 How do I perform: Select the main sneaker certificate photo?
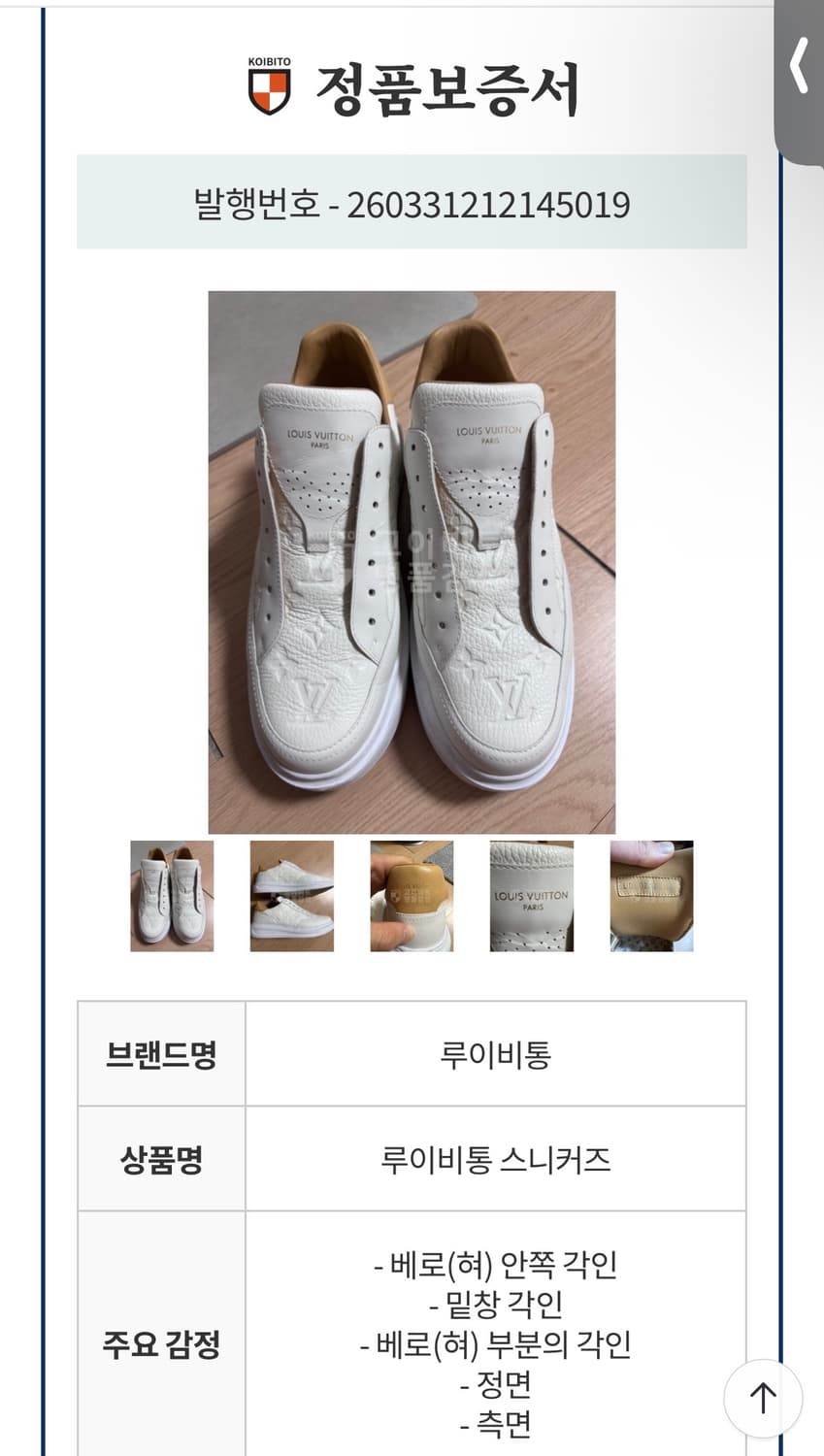coord(412,560)
